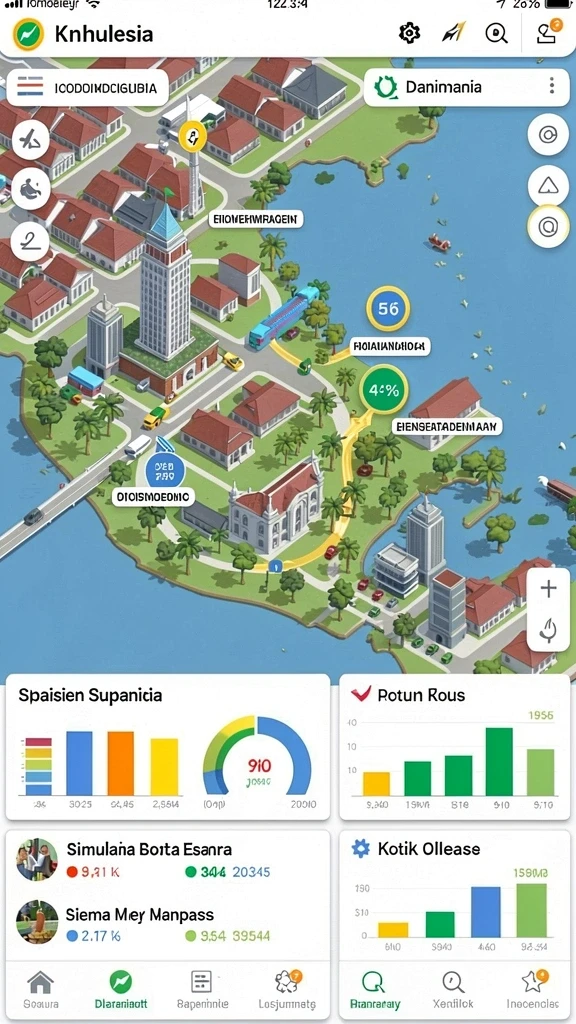Select the green 44% marker on the map
The height and width of the screenshot is (1024, 576).
click(x=384, y=391)
